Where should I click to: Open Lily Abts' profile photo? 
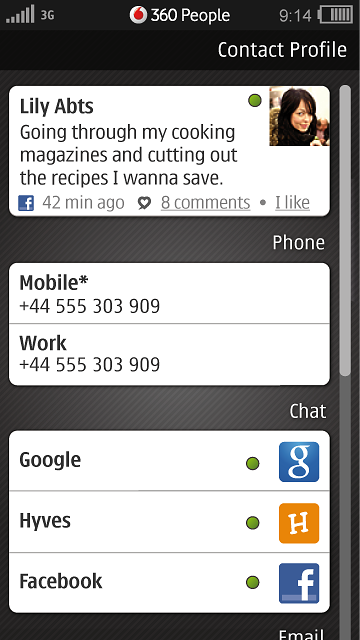(300, 116)
